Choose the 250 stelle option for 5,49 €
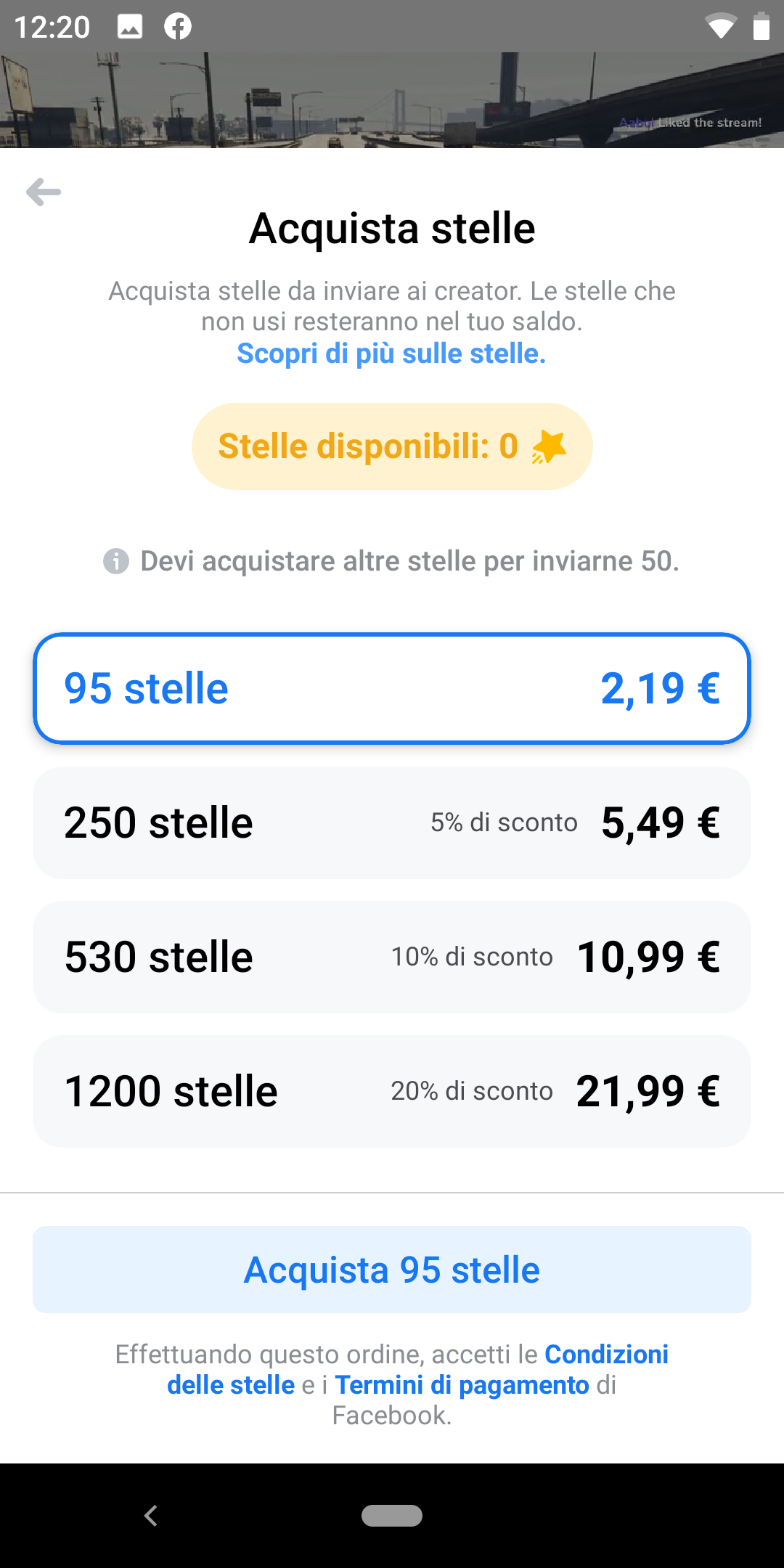The height and width of the screenshot is (1568, 784). tap(392, 822)
